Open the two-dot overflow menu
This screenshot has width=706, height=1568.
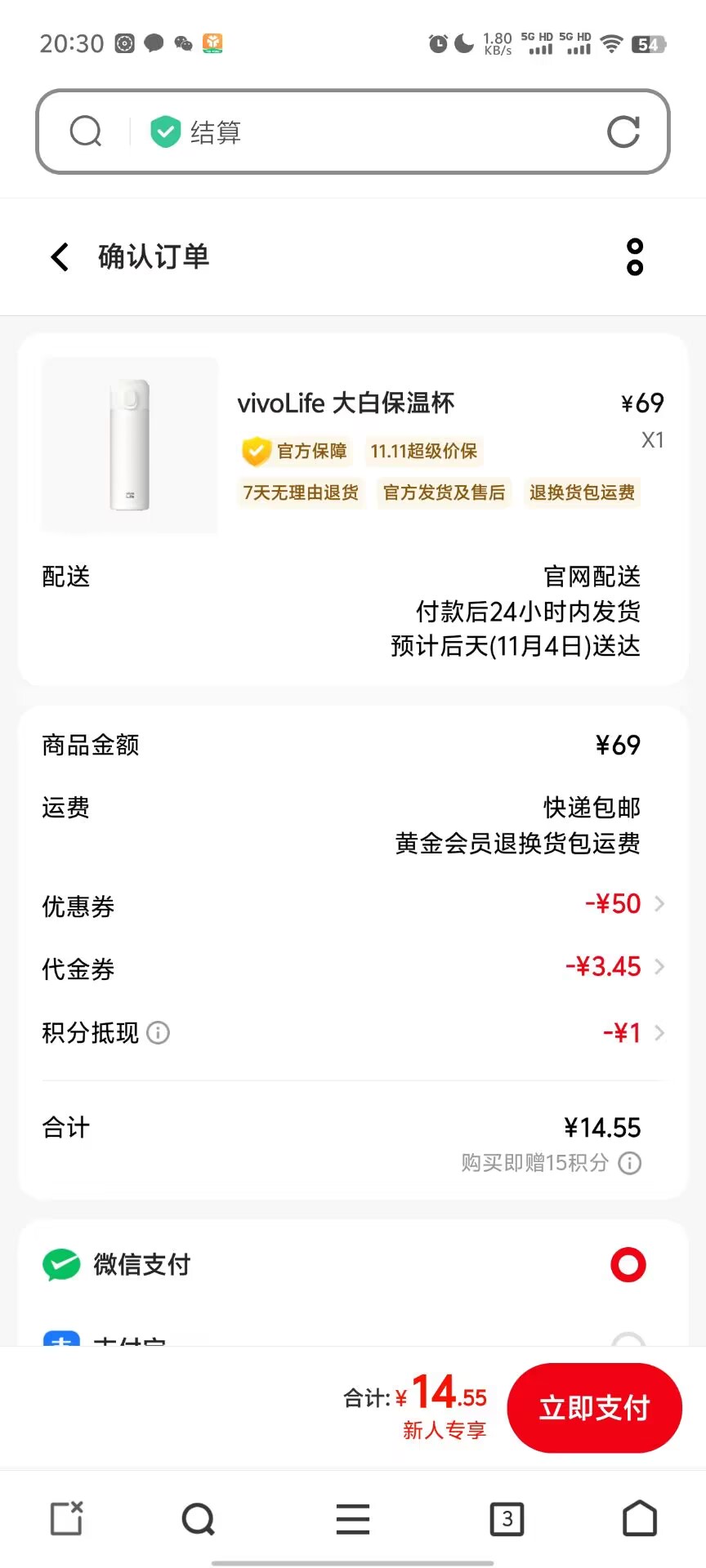click(x=635, y=256)
